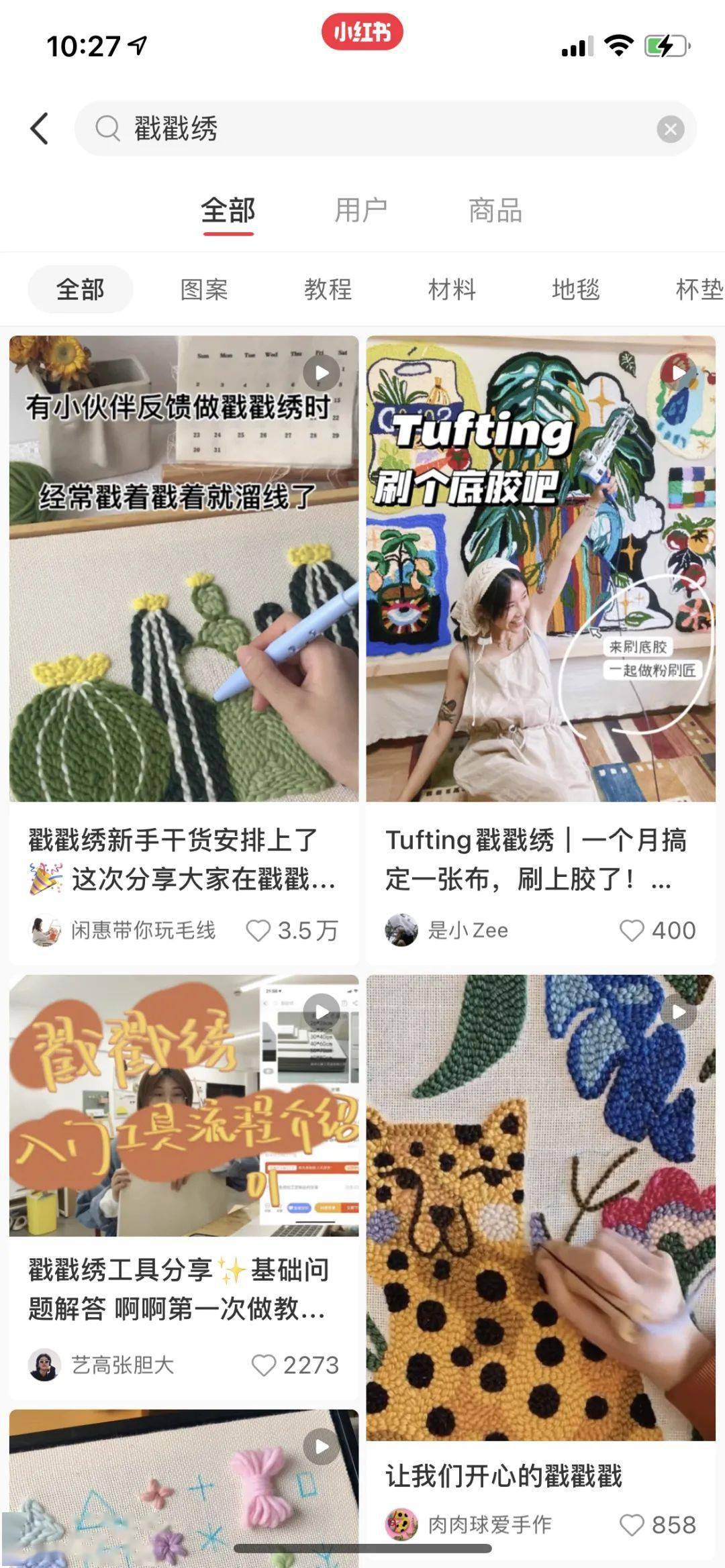725x1568 pixels.
Task: Like the post by 是小Zee
Action: click(632, 931)
